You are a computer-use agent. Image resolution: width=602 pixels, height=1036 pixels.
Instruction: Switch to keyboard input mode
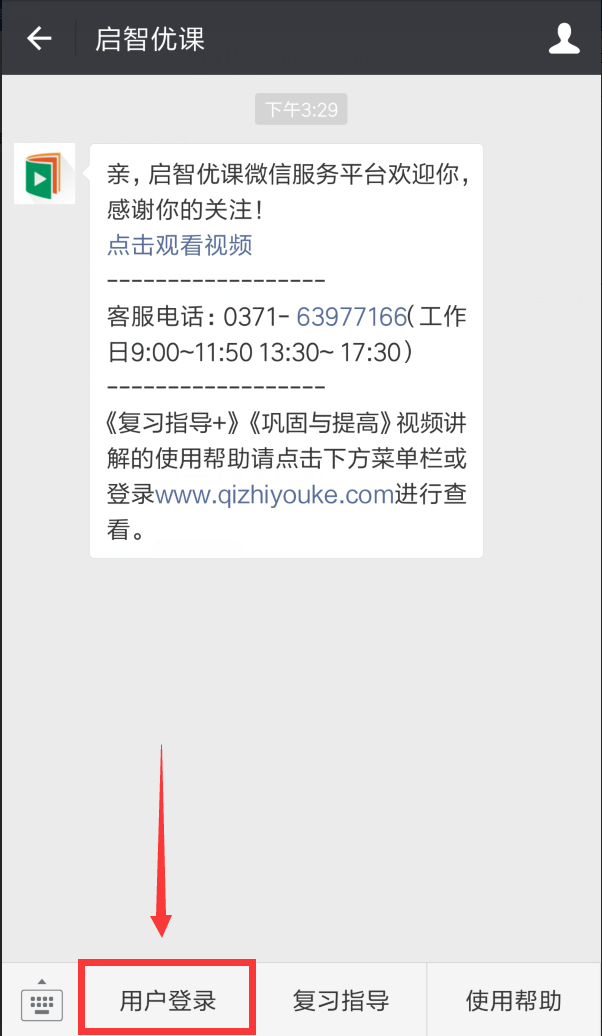tap(42, 1000)
